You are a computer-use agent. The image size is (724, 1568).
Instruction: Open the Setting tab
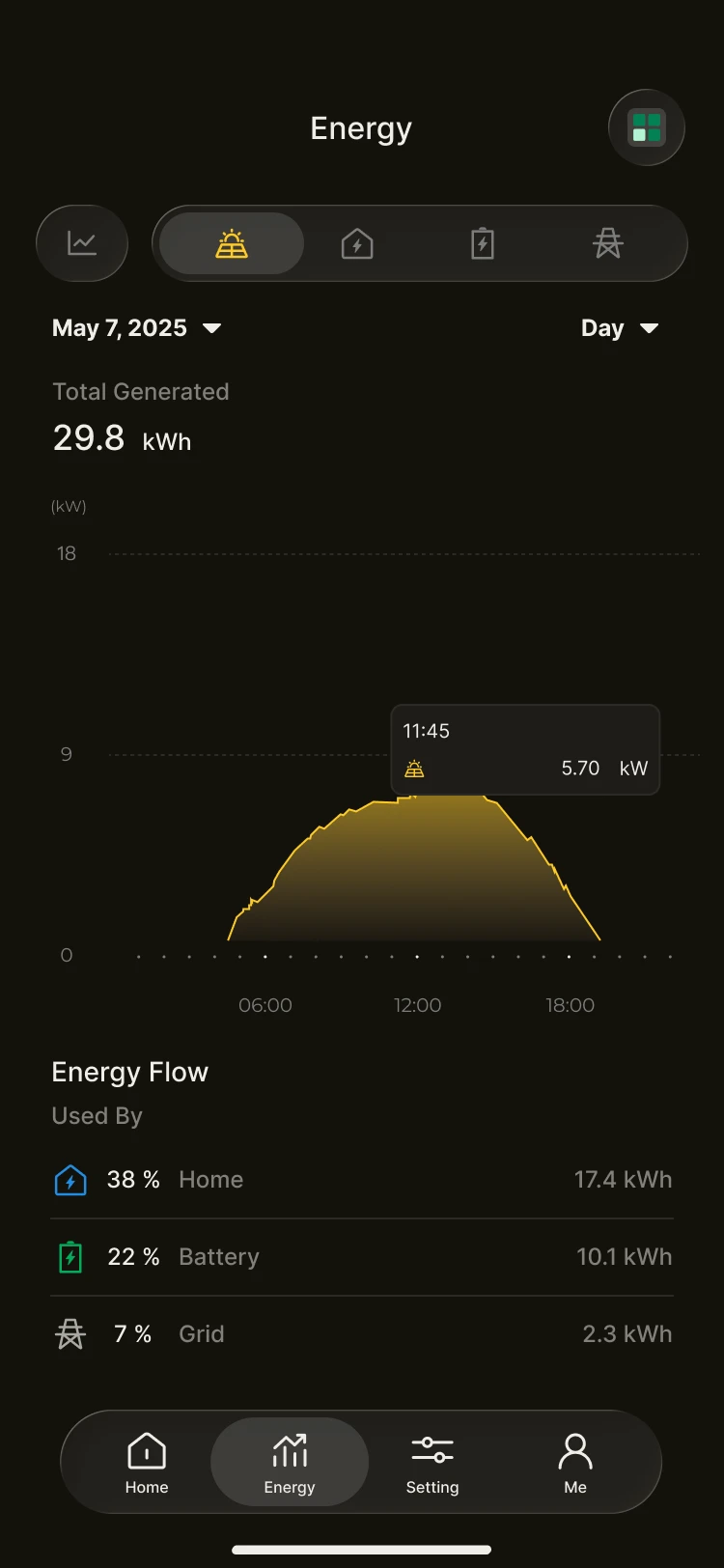click(x=432, y=1463)
